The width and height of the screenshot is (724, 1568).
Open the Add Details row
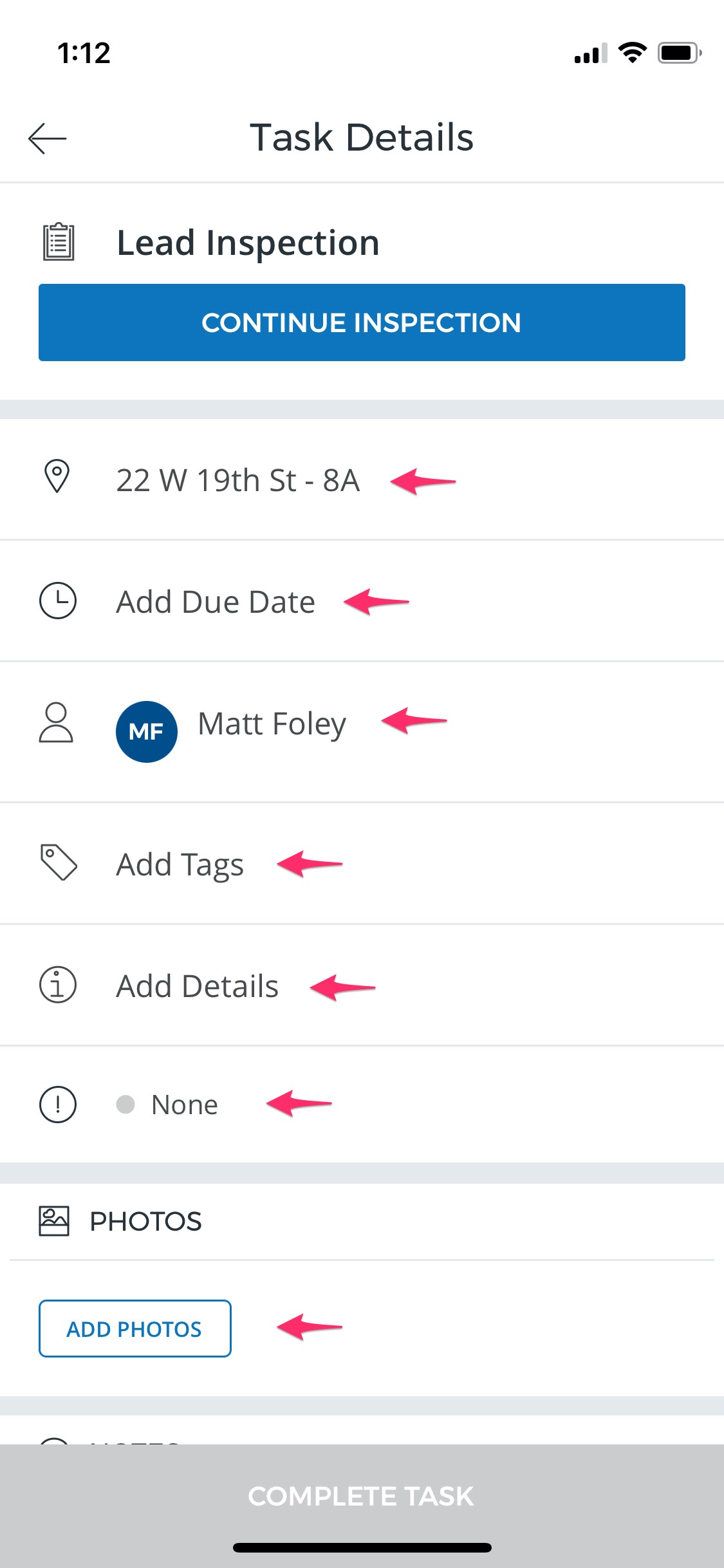click(362, 985)
